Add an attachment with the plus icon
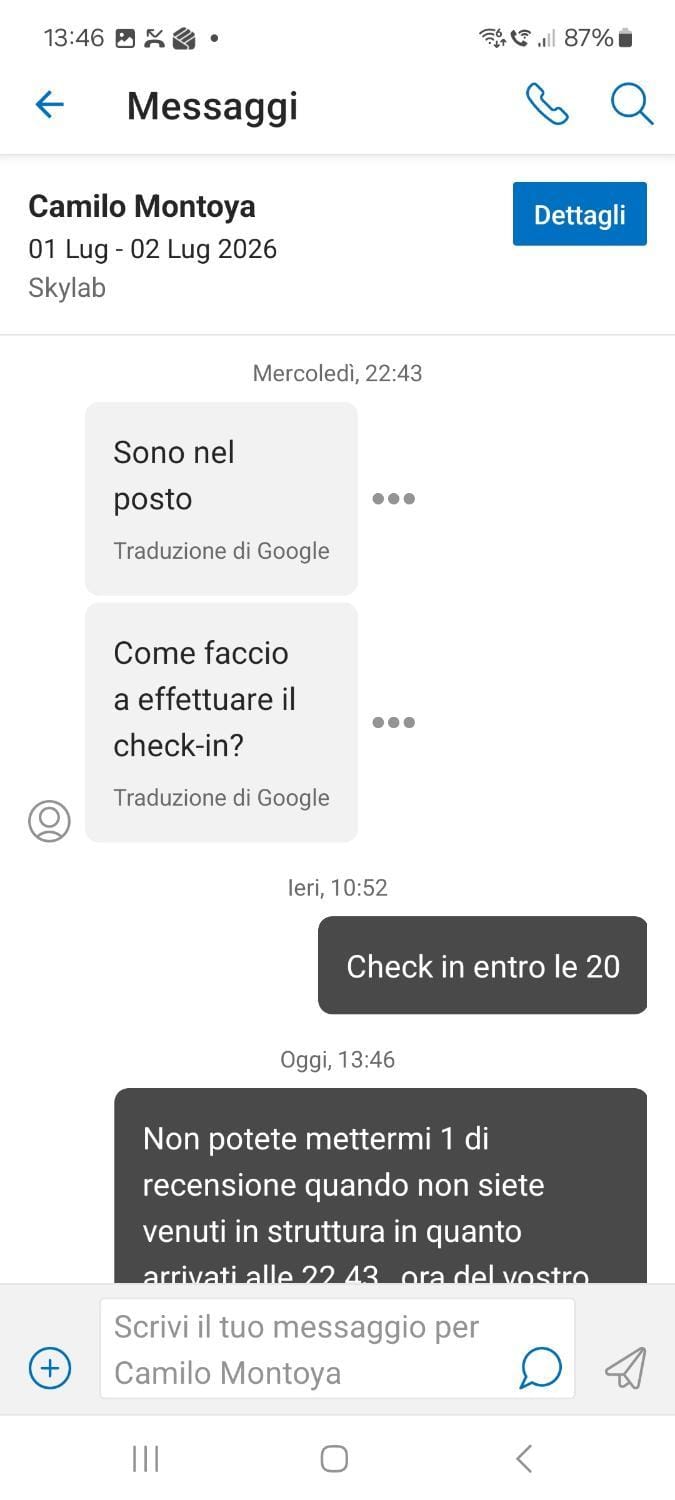The image size is (675, 1500). click(50, 1367)
